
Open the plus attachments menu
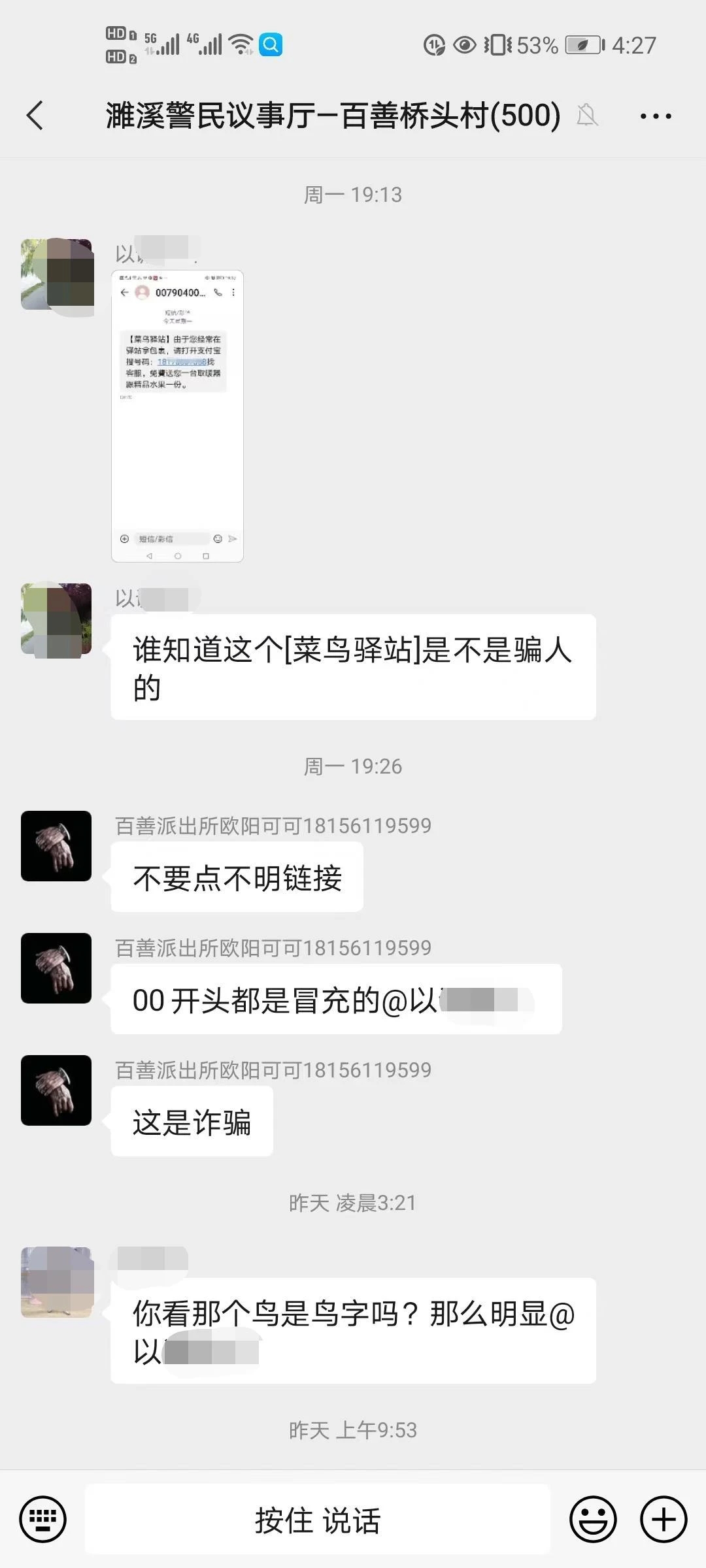point(663,1520)
